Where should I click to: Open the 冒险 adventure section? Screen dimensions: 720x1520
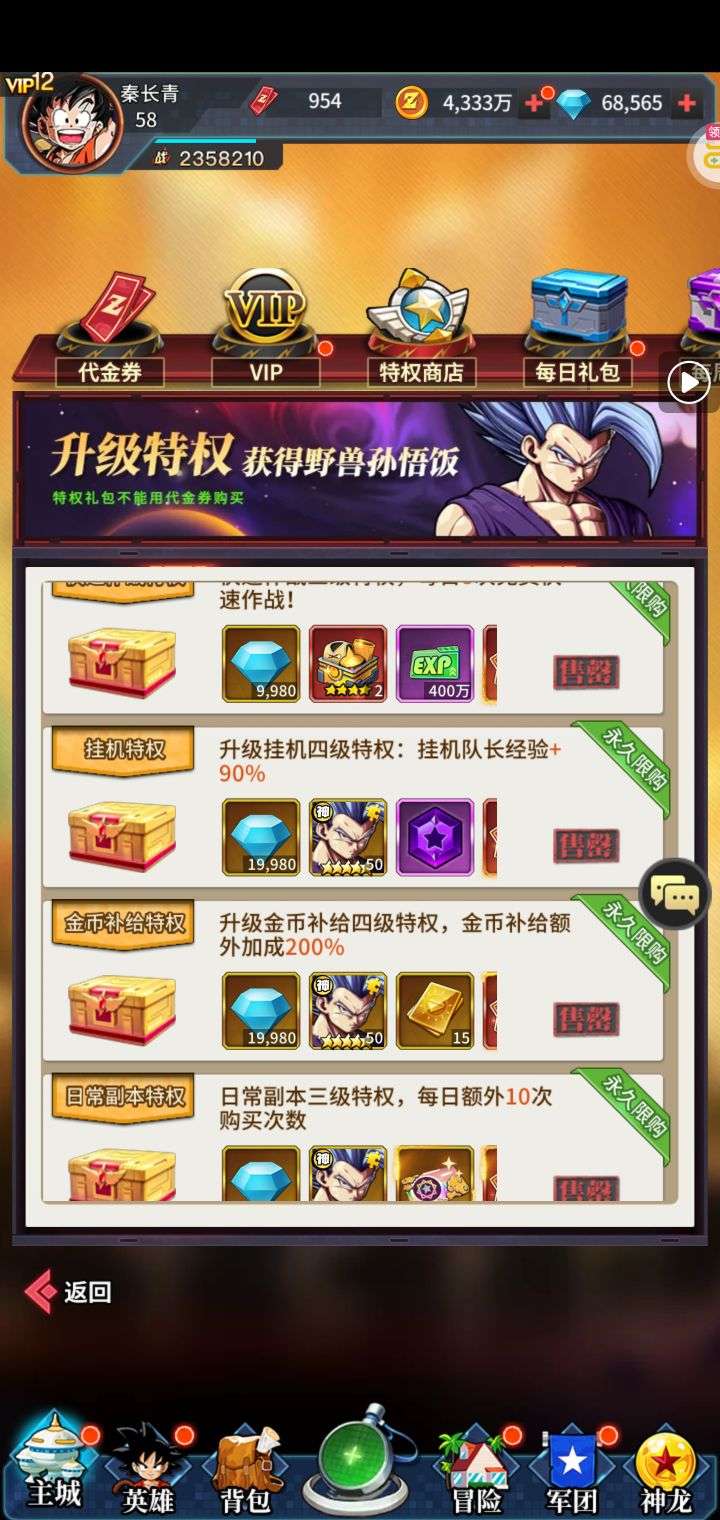[x=475, y=1467]
